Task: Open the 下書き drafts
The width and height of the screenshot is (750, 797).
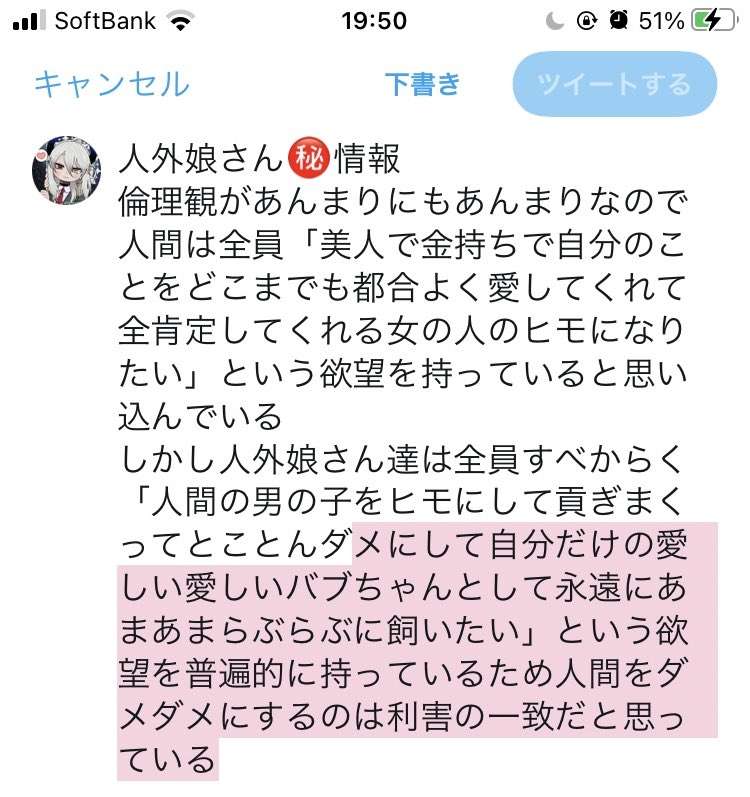Action: click(x=422, y=84)
